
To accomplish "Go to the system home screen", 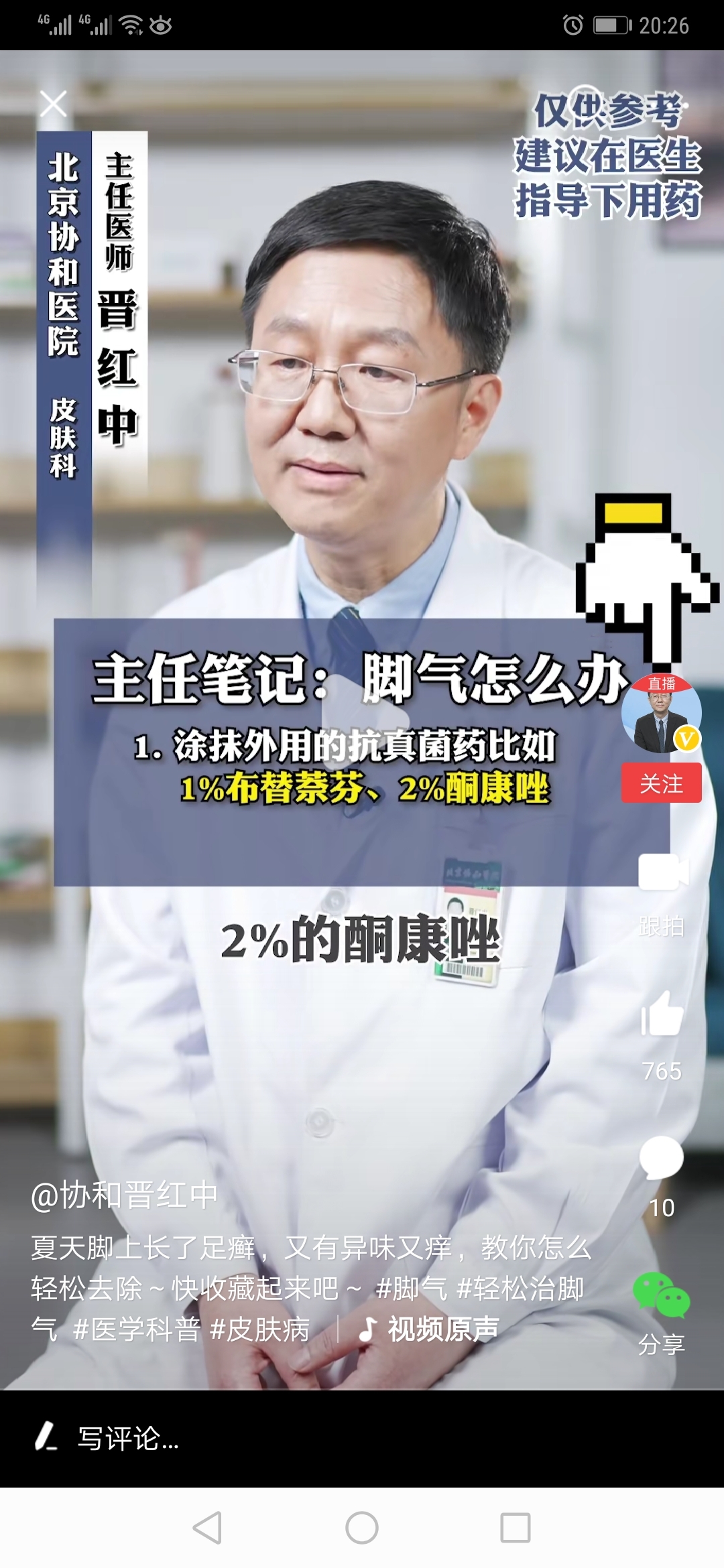I will [362, 1528].
